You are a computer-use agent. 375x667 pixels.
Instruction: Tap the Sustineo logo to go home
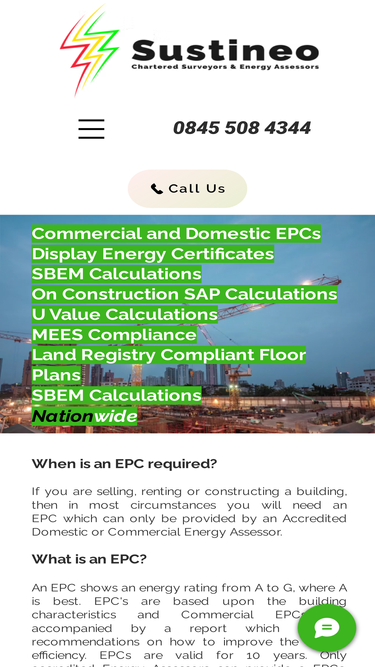[190, 51]
